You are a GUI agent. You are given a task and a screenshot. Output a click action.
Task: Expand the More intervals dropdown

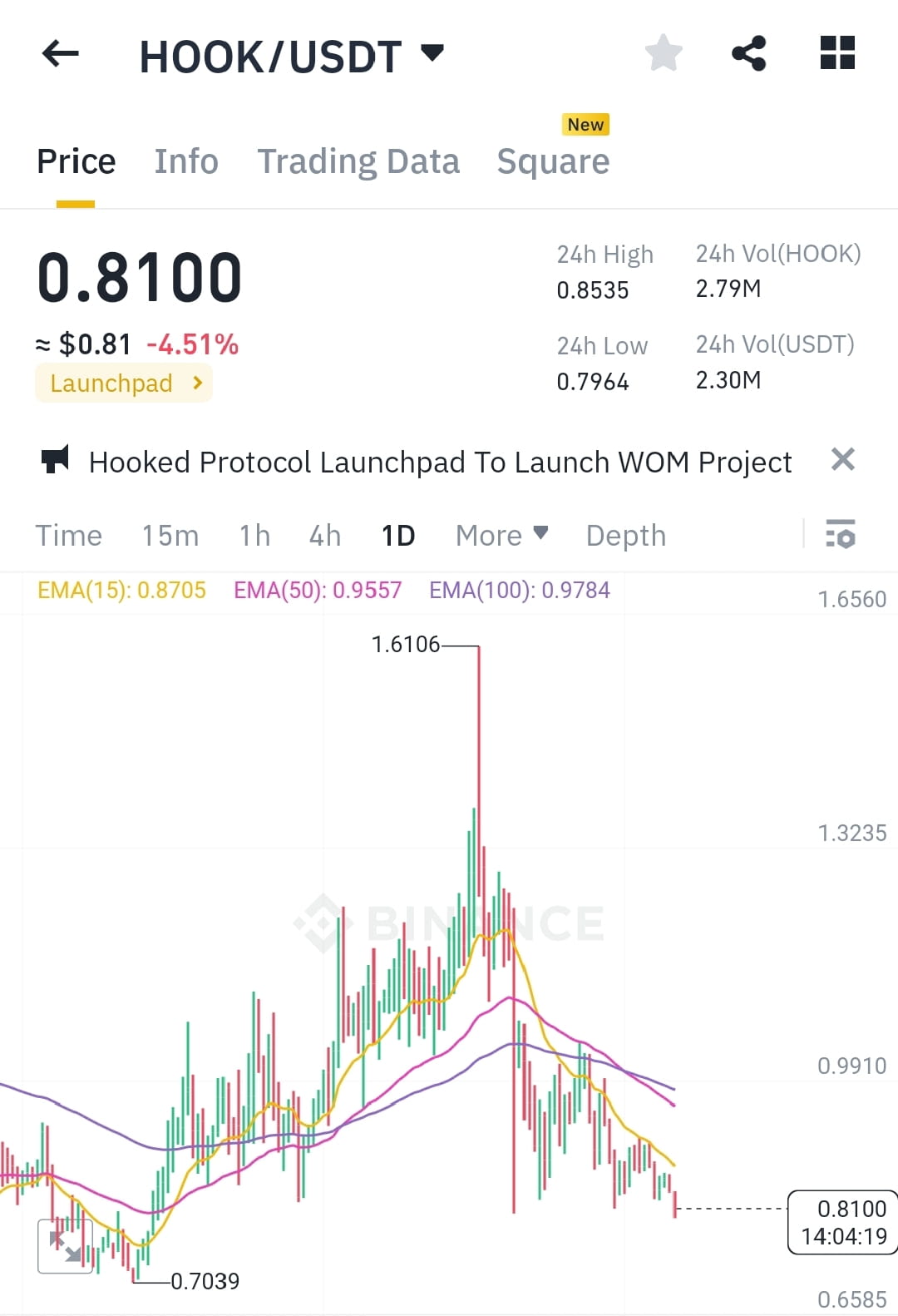pyautogui.click(x=501, y=535)
